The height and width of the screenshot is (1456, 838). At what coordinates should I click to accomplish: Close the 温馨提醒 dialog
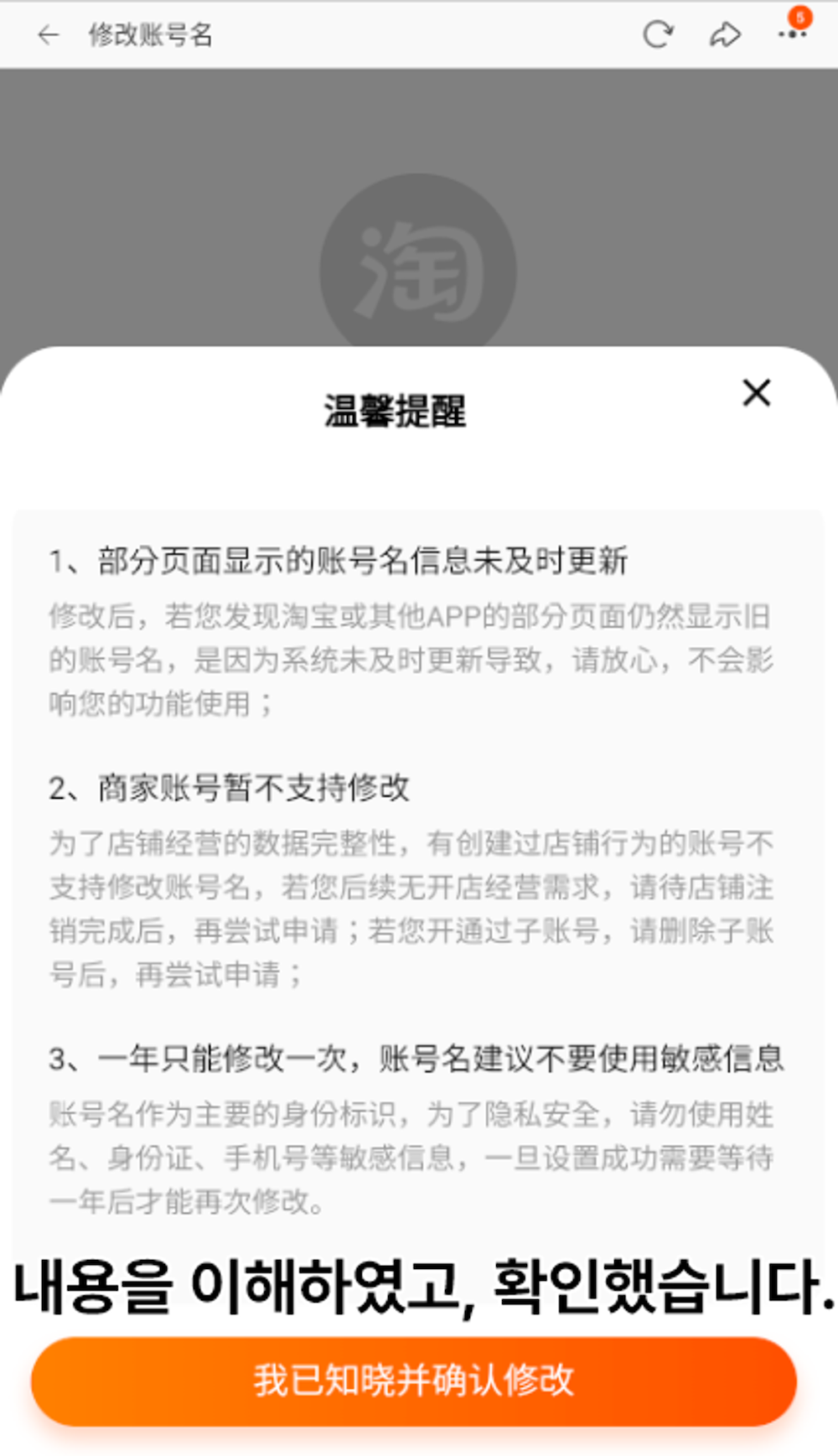click(756, 392)
